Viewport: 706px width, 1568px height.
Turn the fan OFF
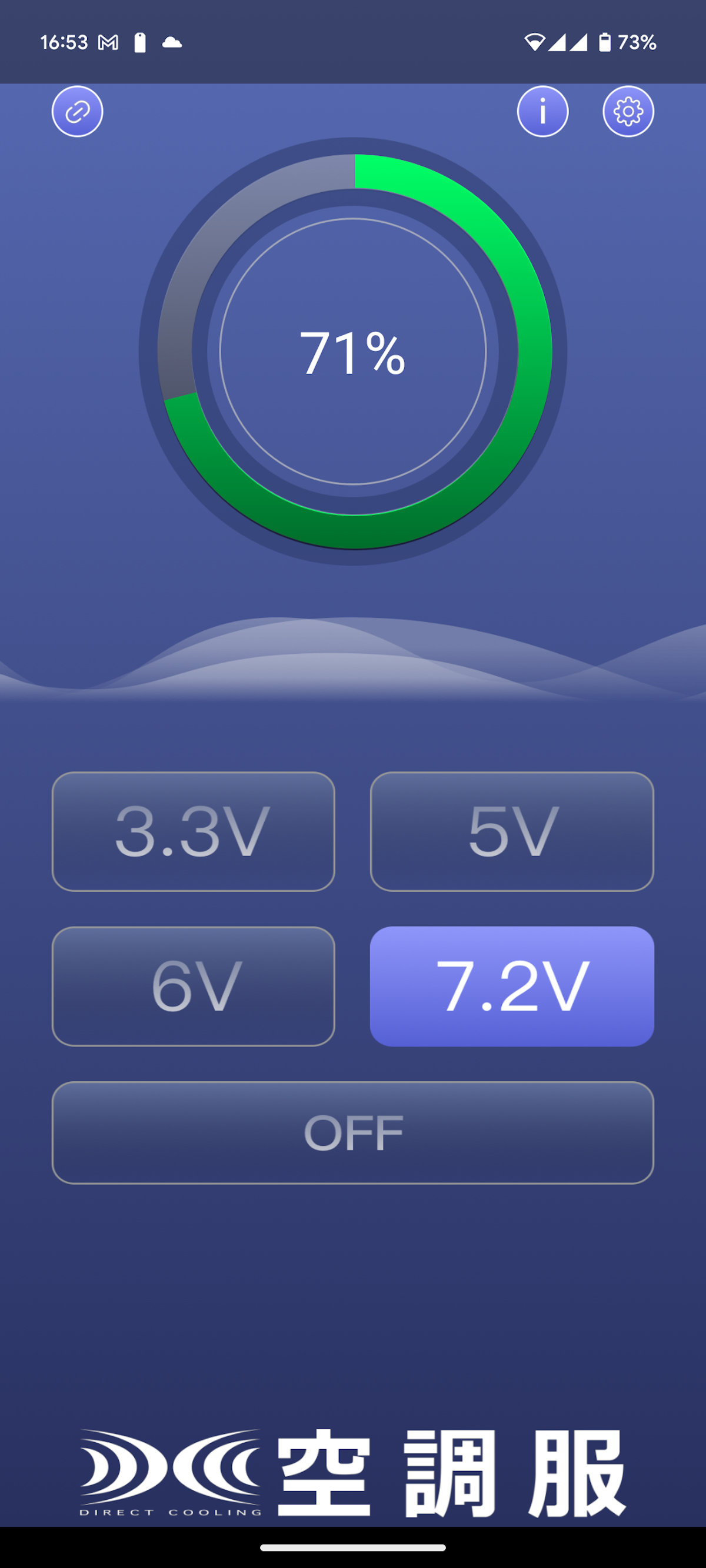point(352,1132)
